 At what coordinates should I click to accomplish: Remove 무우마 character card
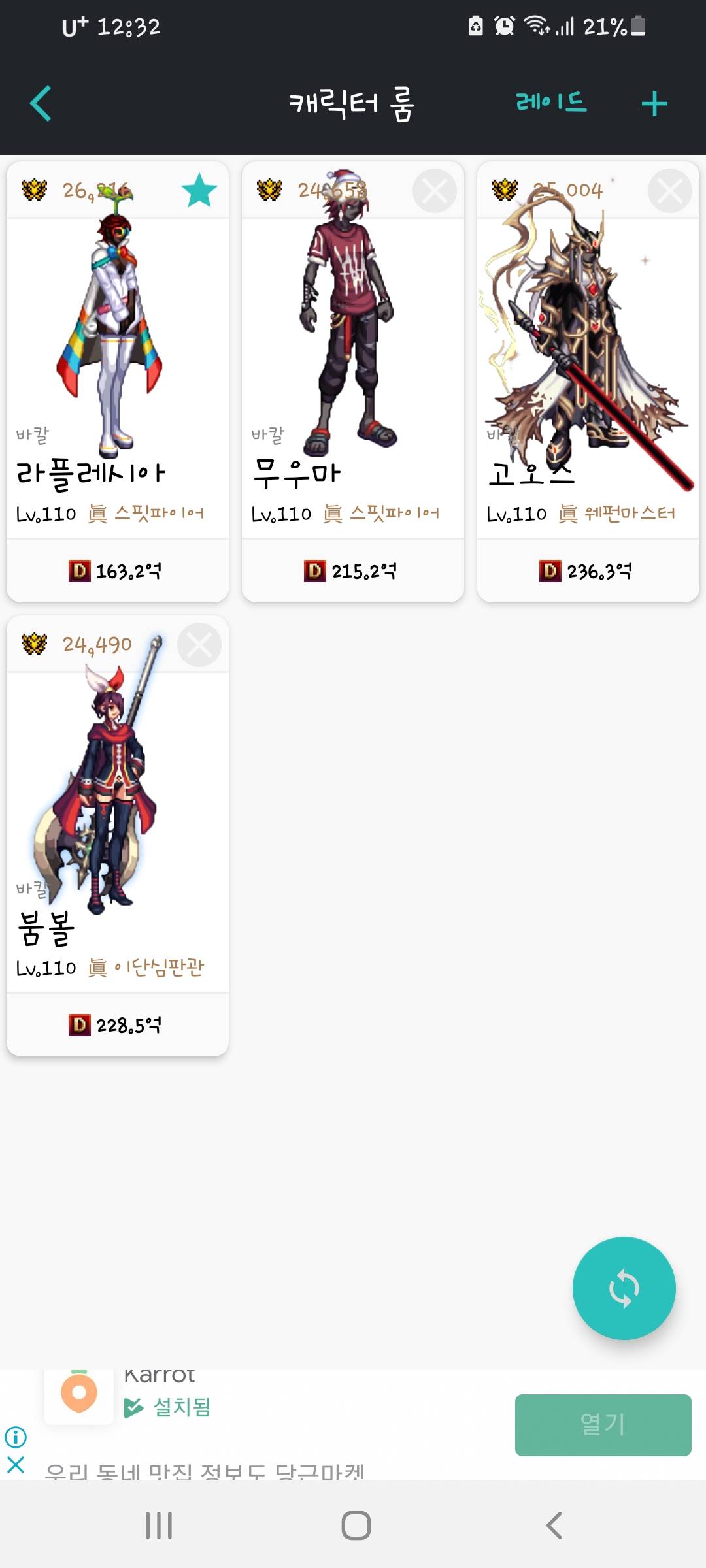pyautogui.click(x=434, y=191)
